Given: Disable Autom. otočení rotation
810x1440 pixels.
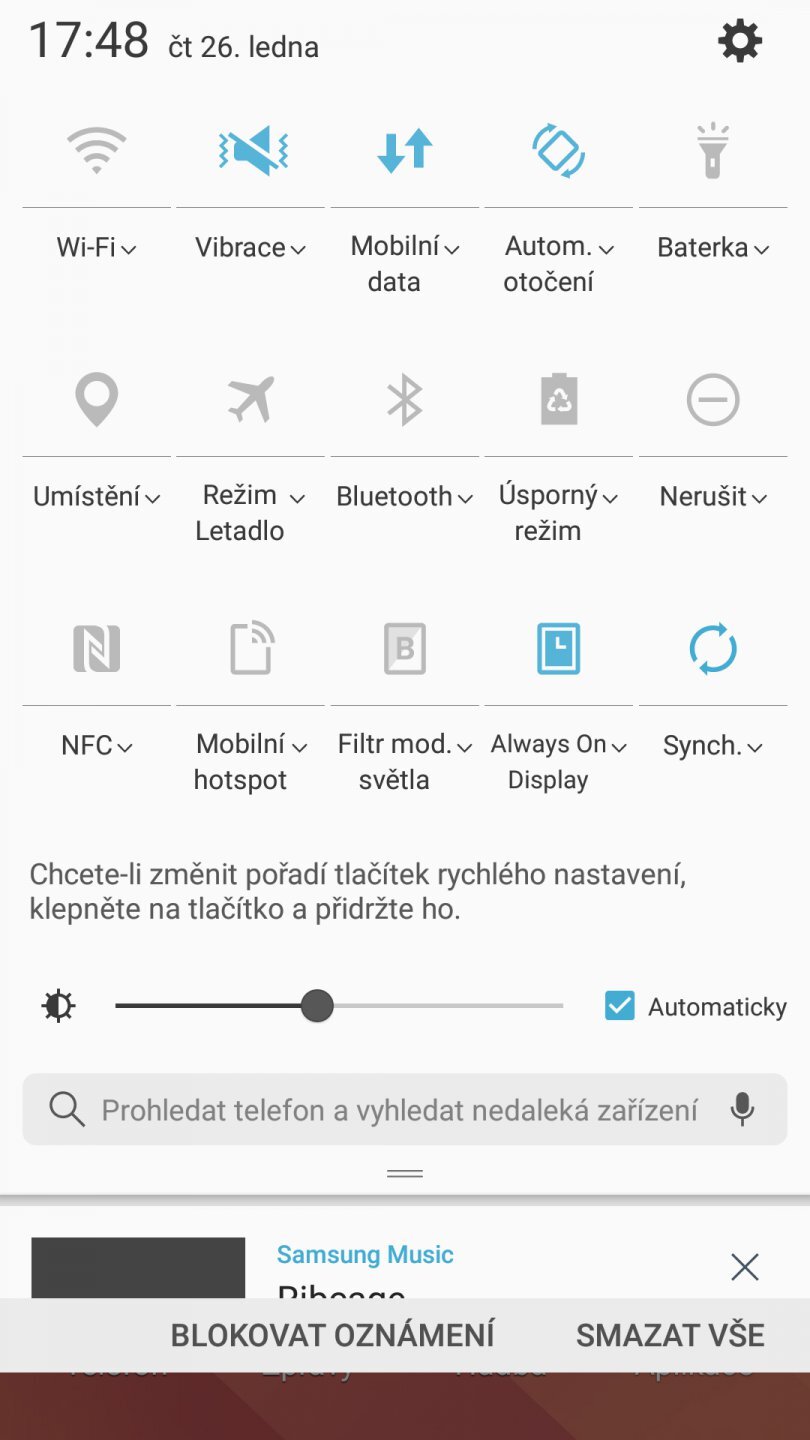Looking at the screenshot, I should pos(558,151).
